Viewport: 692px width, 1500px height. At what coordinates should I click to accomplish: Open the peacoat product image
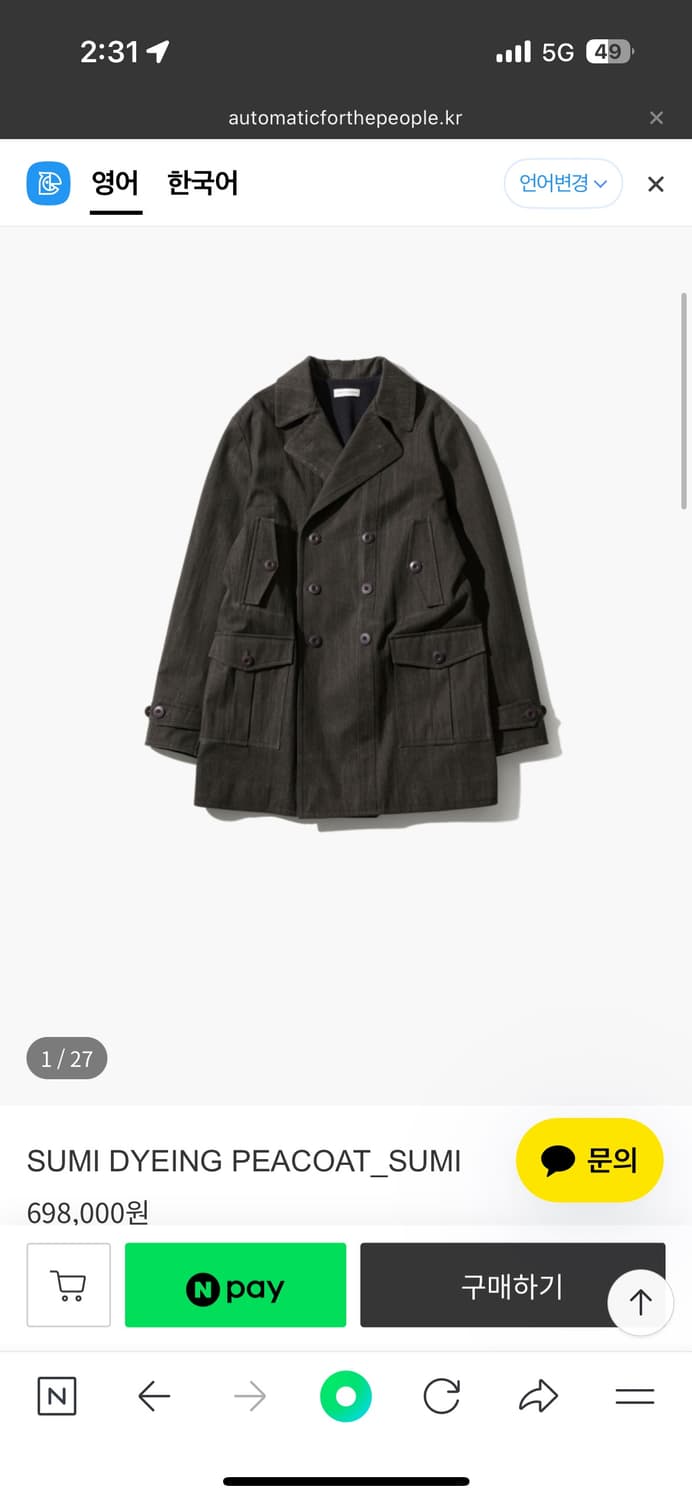[x=346, y=590]
